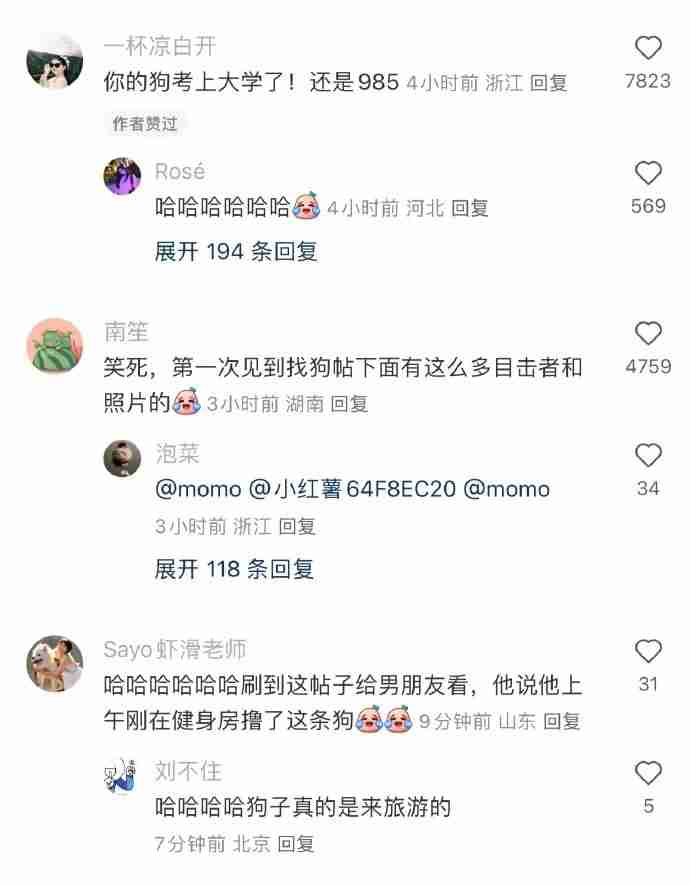Screen dimensions: 690x885
Task: Open 一杯凉白开's profile avatar
Action: 54,60
